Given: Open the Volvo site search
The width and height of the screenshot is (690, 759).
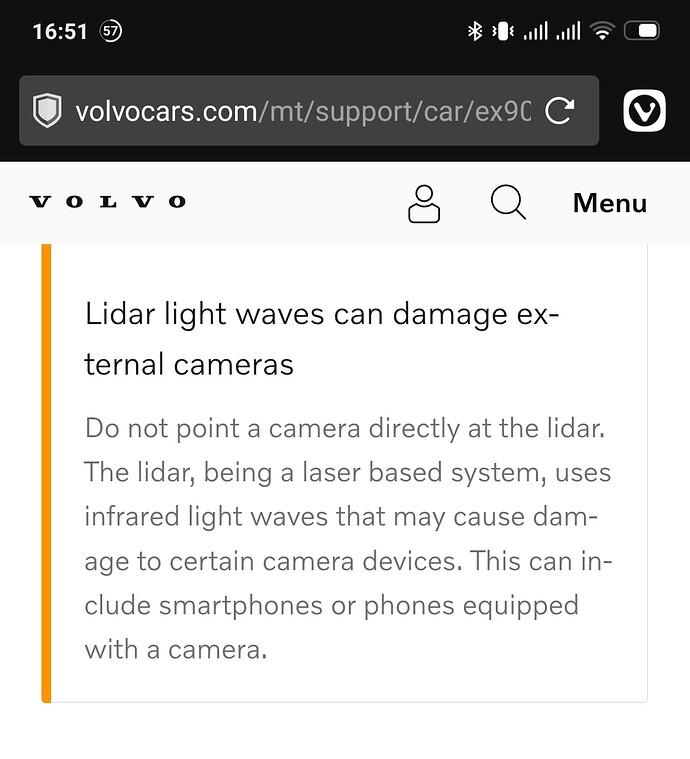Looking at the screenshot, I should 508,202.
